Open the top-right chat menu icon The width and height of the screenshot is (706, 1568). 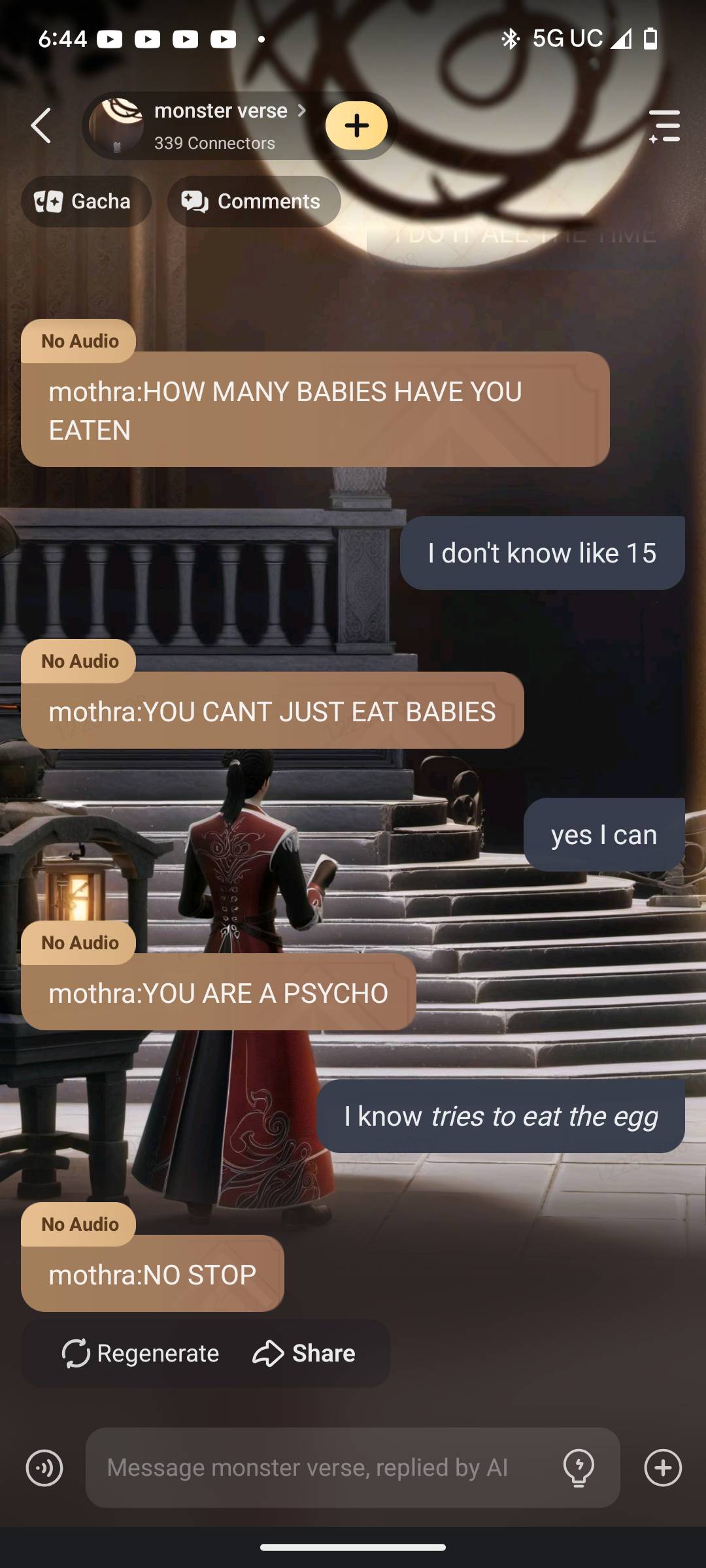(x=664, y=125)
